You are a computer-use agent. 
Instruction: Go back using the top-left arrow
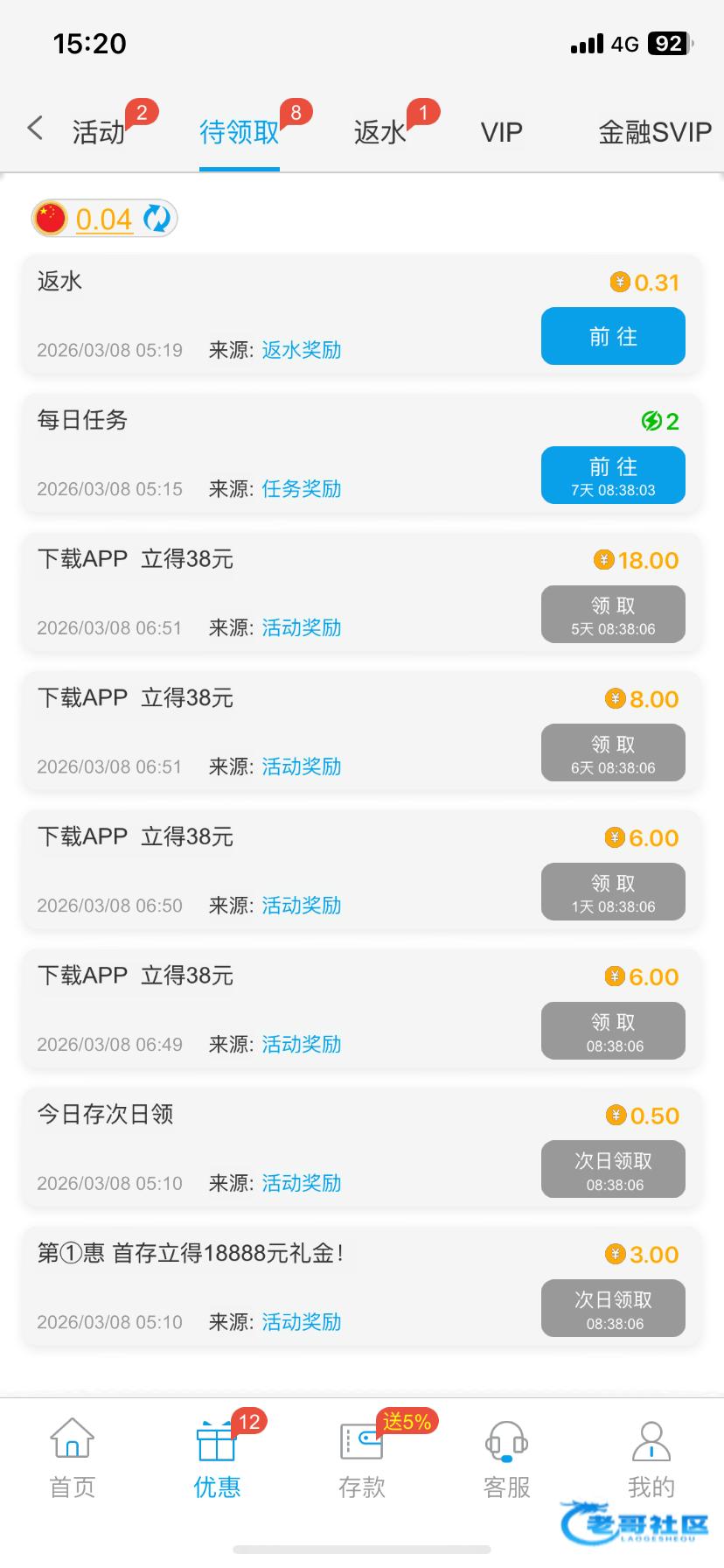(35, 129)
